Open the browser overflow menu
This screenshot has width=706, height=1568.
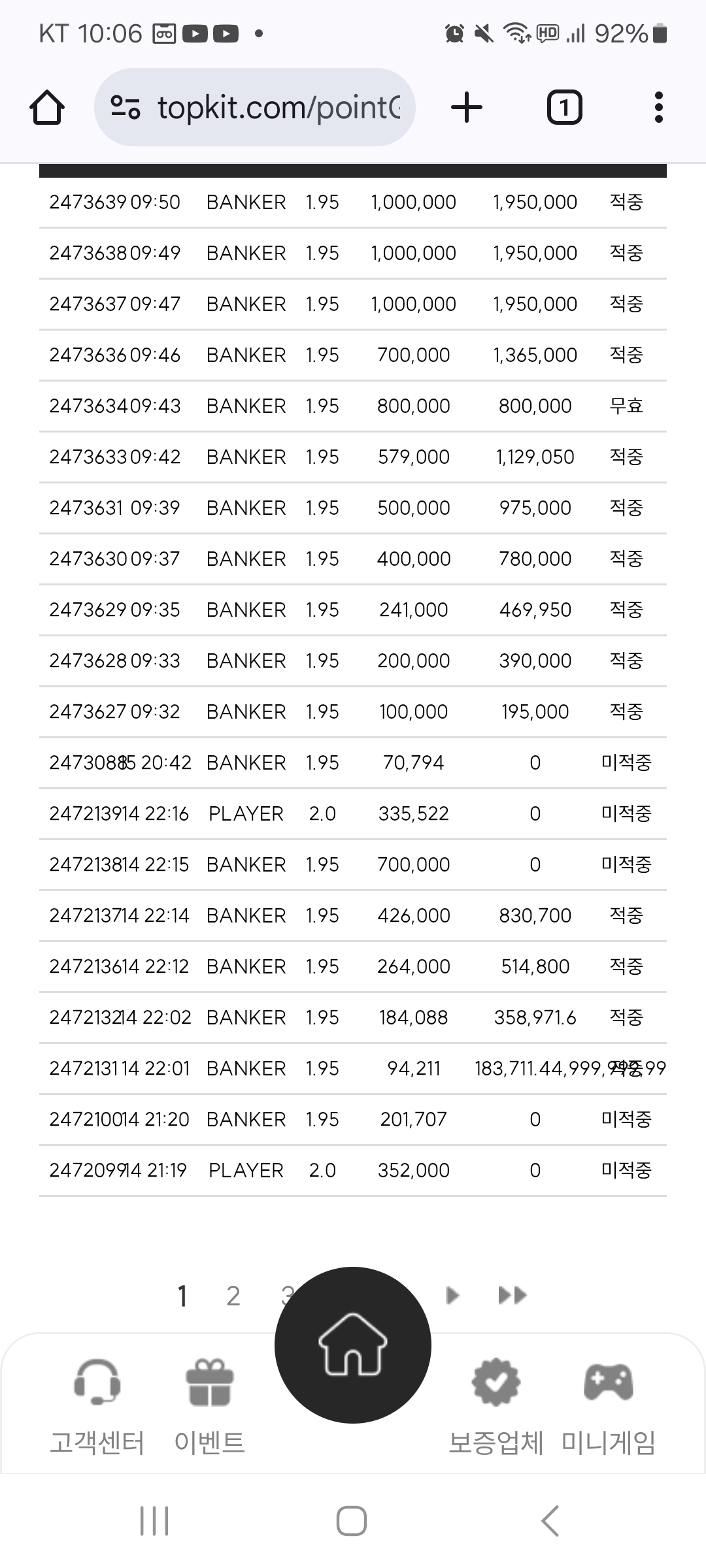coord(658,107)
